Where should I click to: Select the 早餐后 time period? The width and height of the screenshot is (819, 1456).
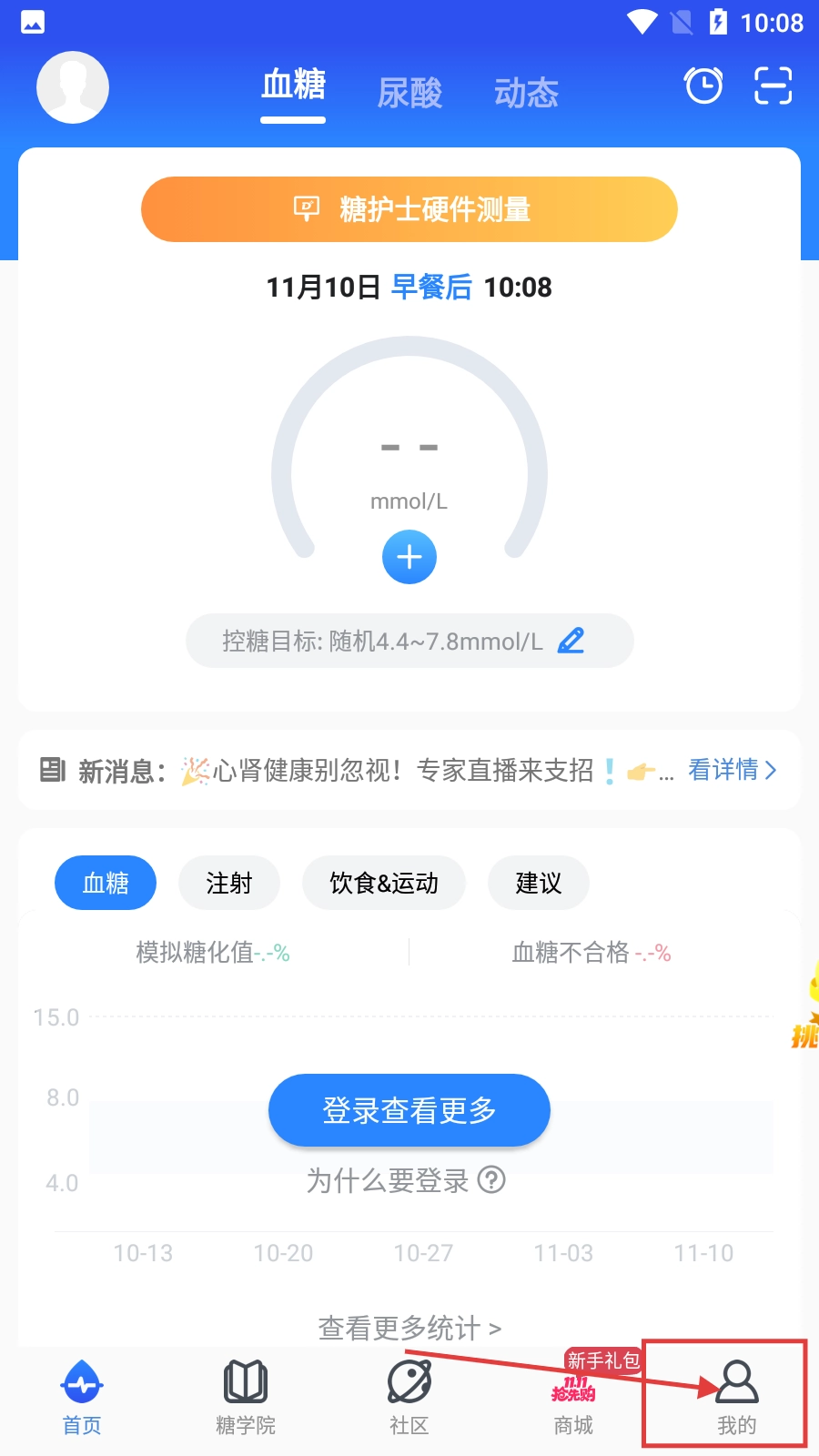point(431,288)
